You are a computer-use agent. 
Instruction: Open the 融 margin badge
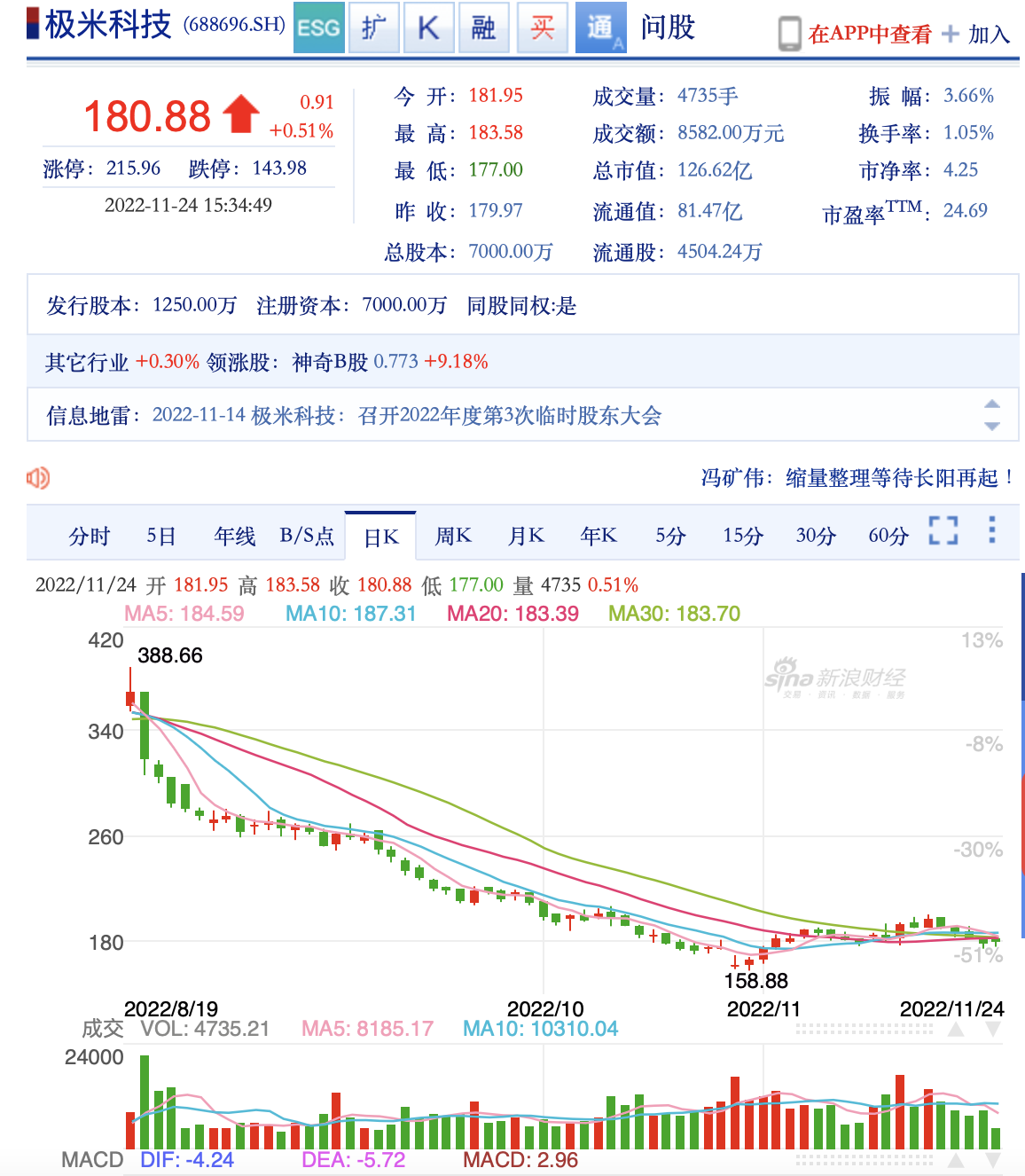click(483, 28)
